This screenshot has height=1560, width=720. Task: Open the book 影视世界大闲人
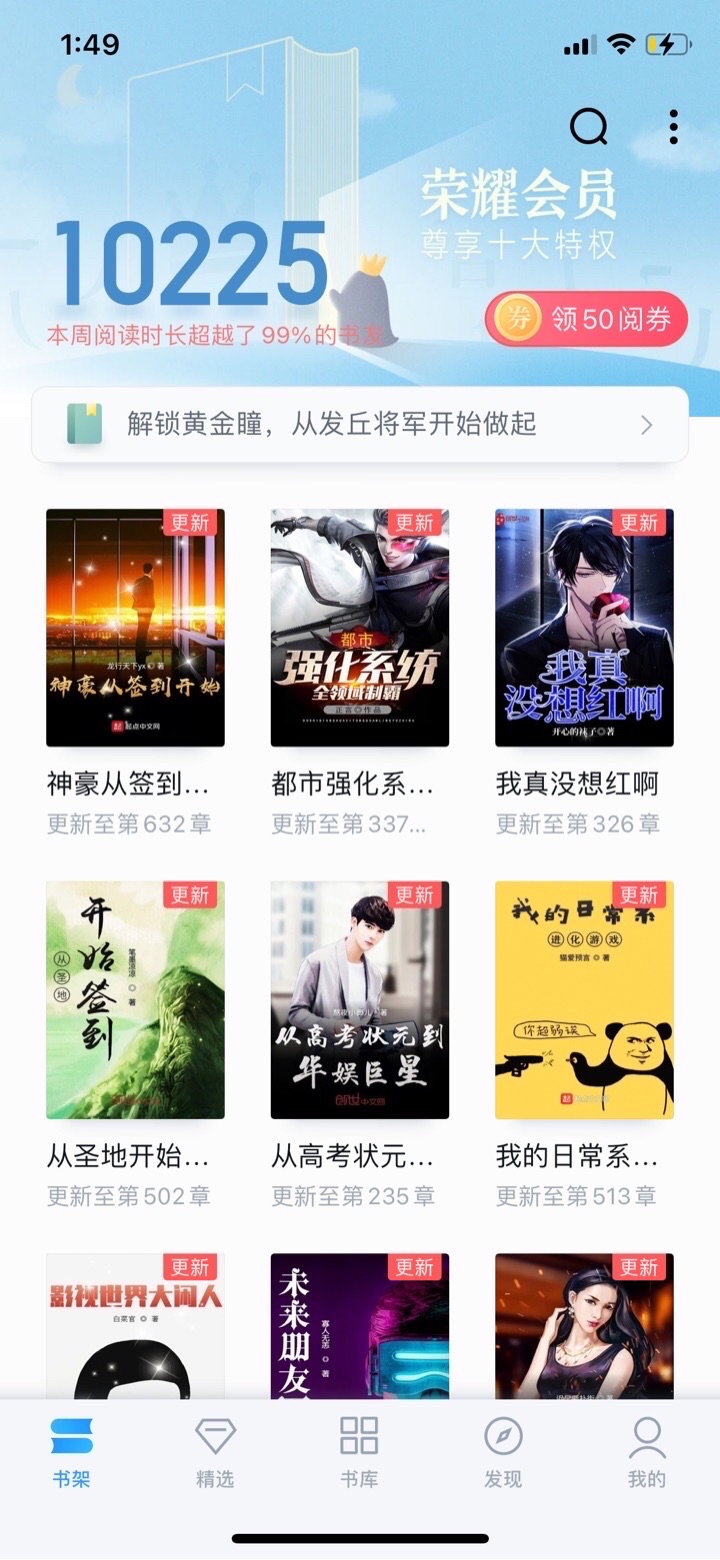(135, 1325)
